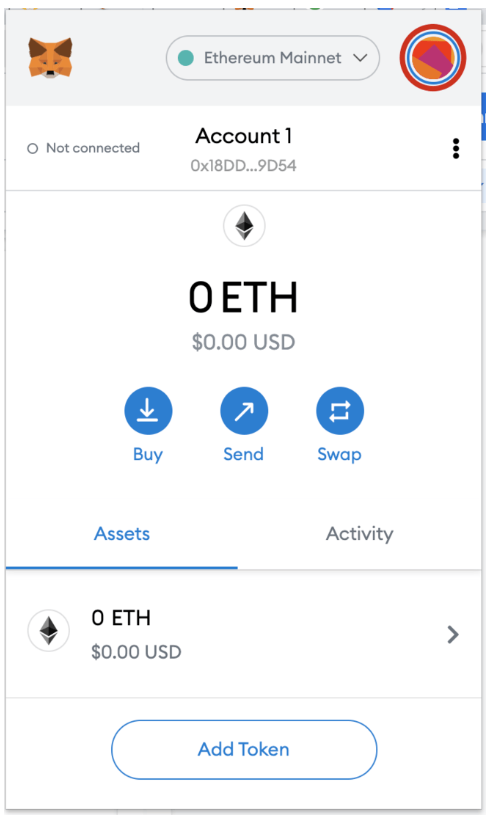Tap the Buy button
This screenshot has width=490, height=819.
pos(148,425)
